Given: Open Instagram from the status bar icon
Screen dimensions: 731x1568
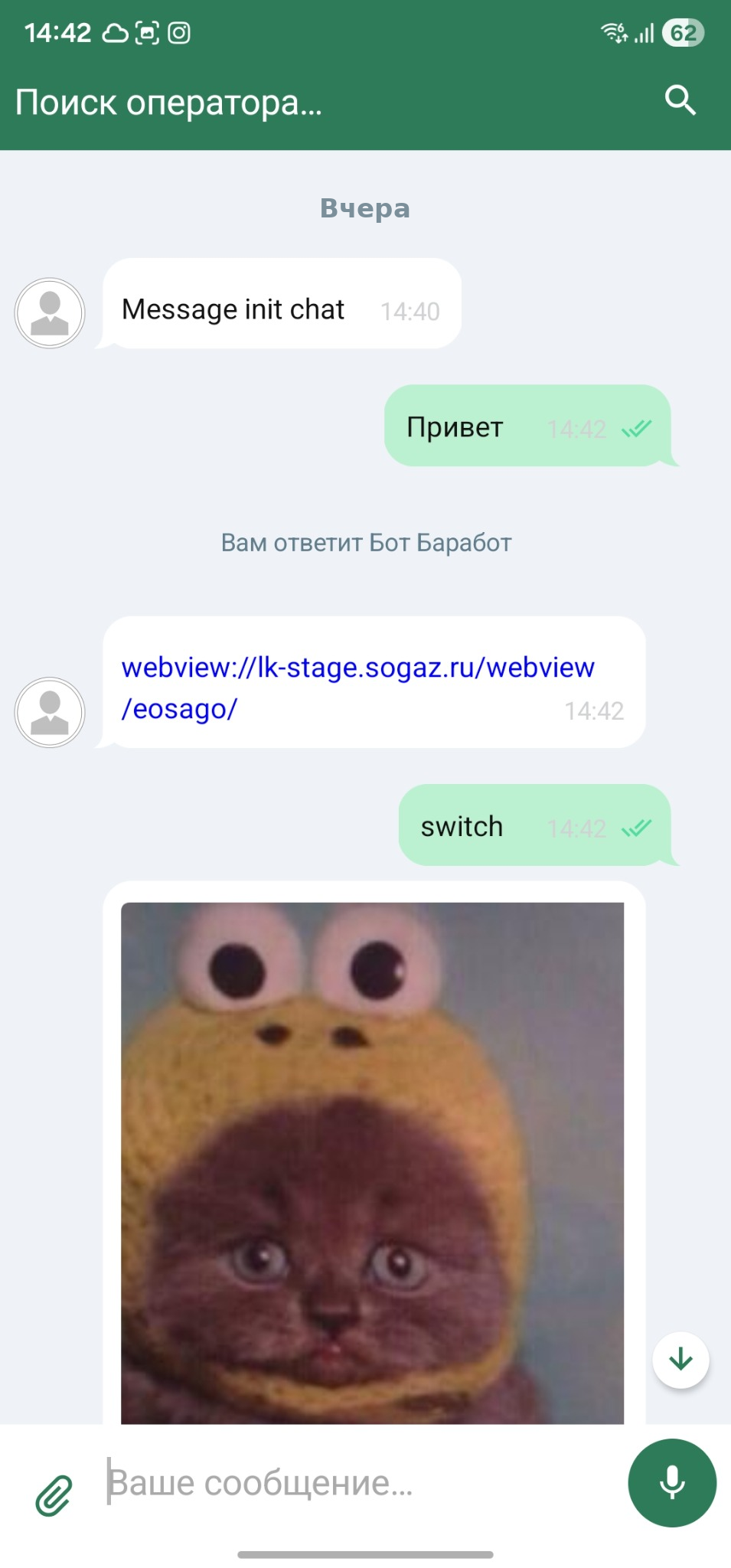Looking at the screenshot, I should click(x=181, y=31).
